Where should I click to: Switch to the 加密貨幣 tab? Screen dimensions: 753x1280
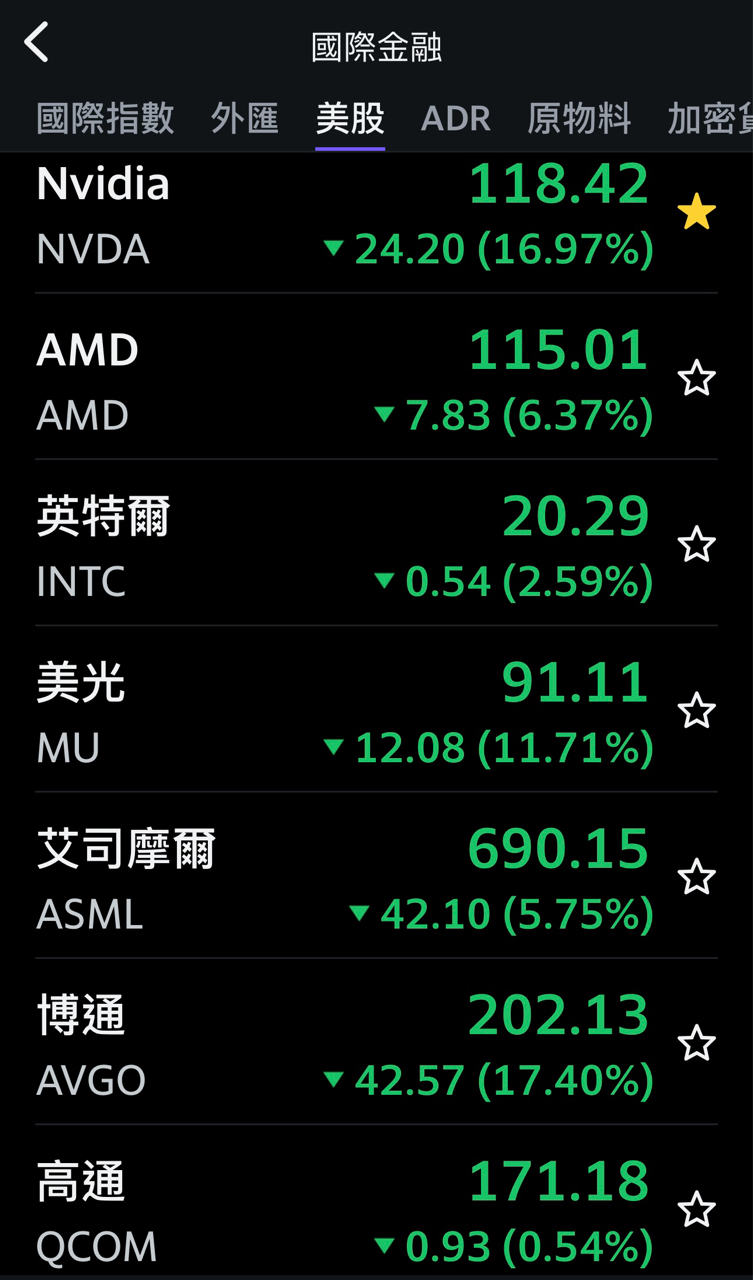click(710, 118)
